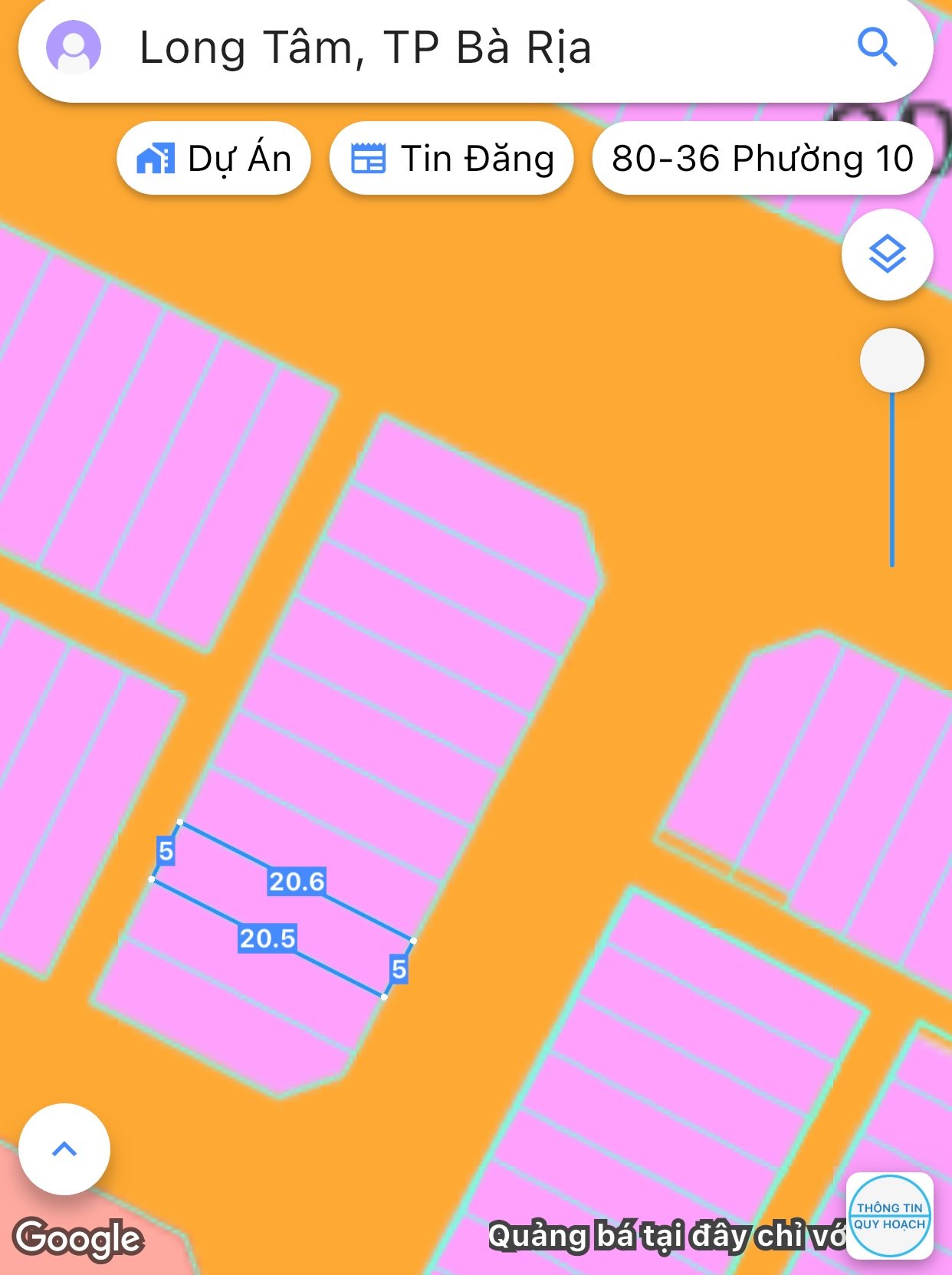This screenshot has width=952, height=1275.
Task: Tap the magnifier search icon
Action: [x=876, y=48]
